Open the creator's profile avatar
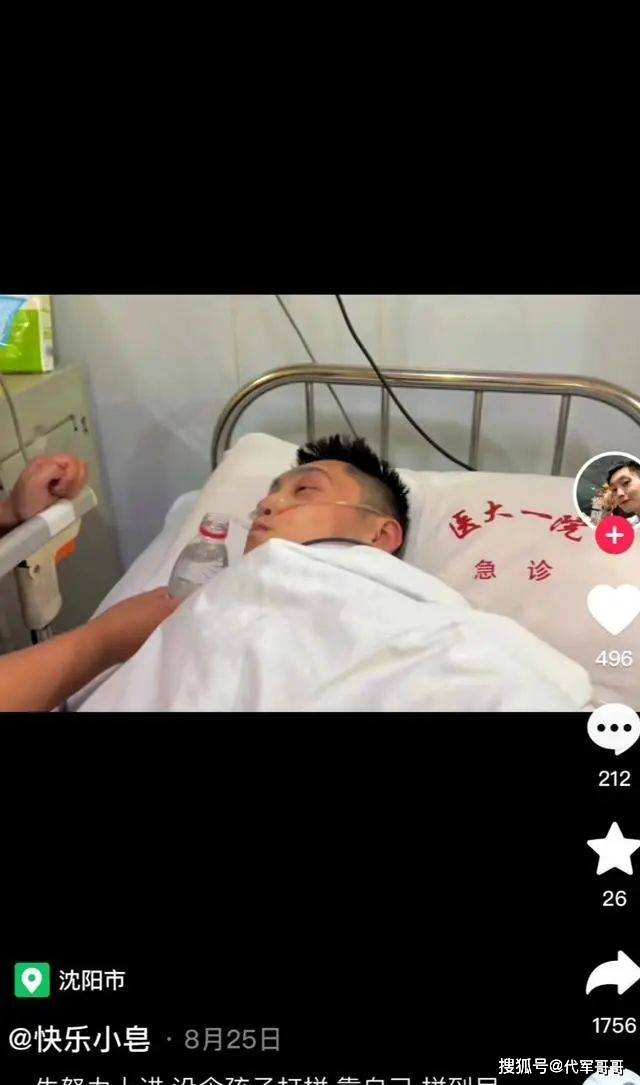This screenshot has width=640, height=1085. point(609,489)
